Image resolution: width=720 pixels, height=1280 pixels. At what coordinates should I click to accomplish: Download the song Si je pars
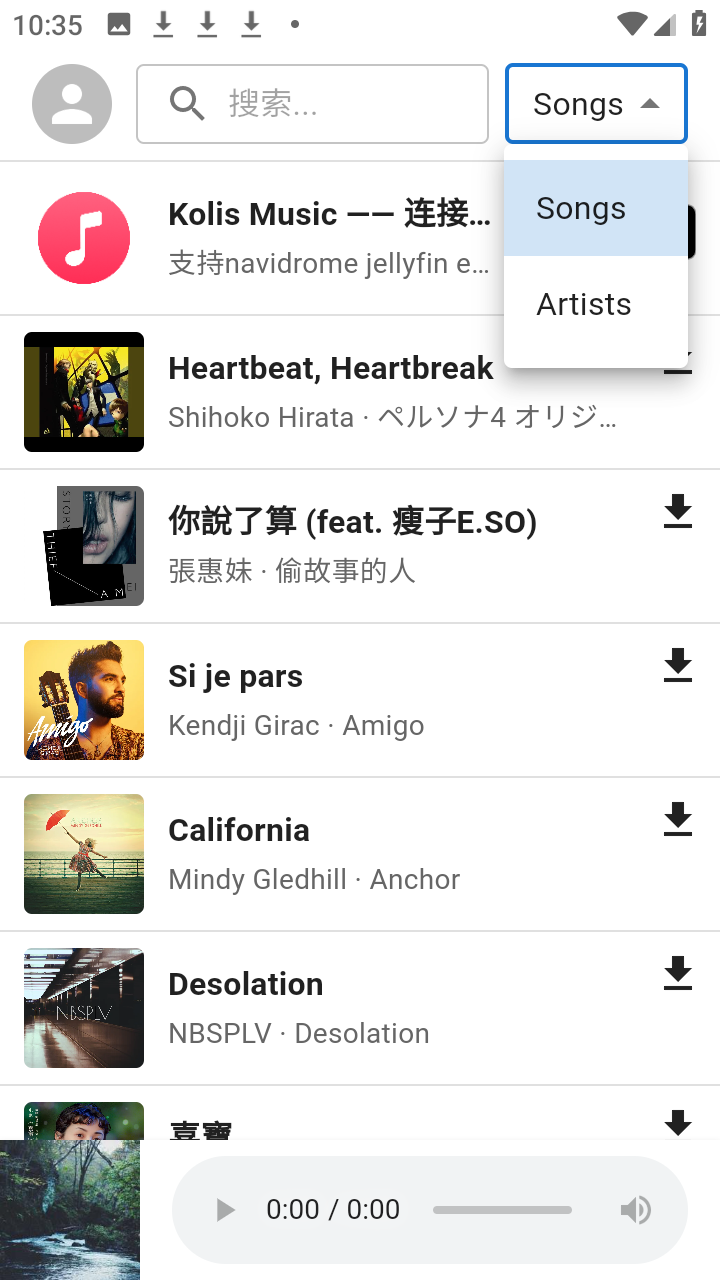[678, 665]
